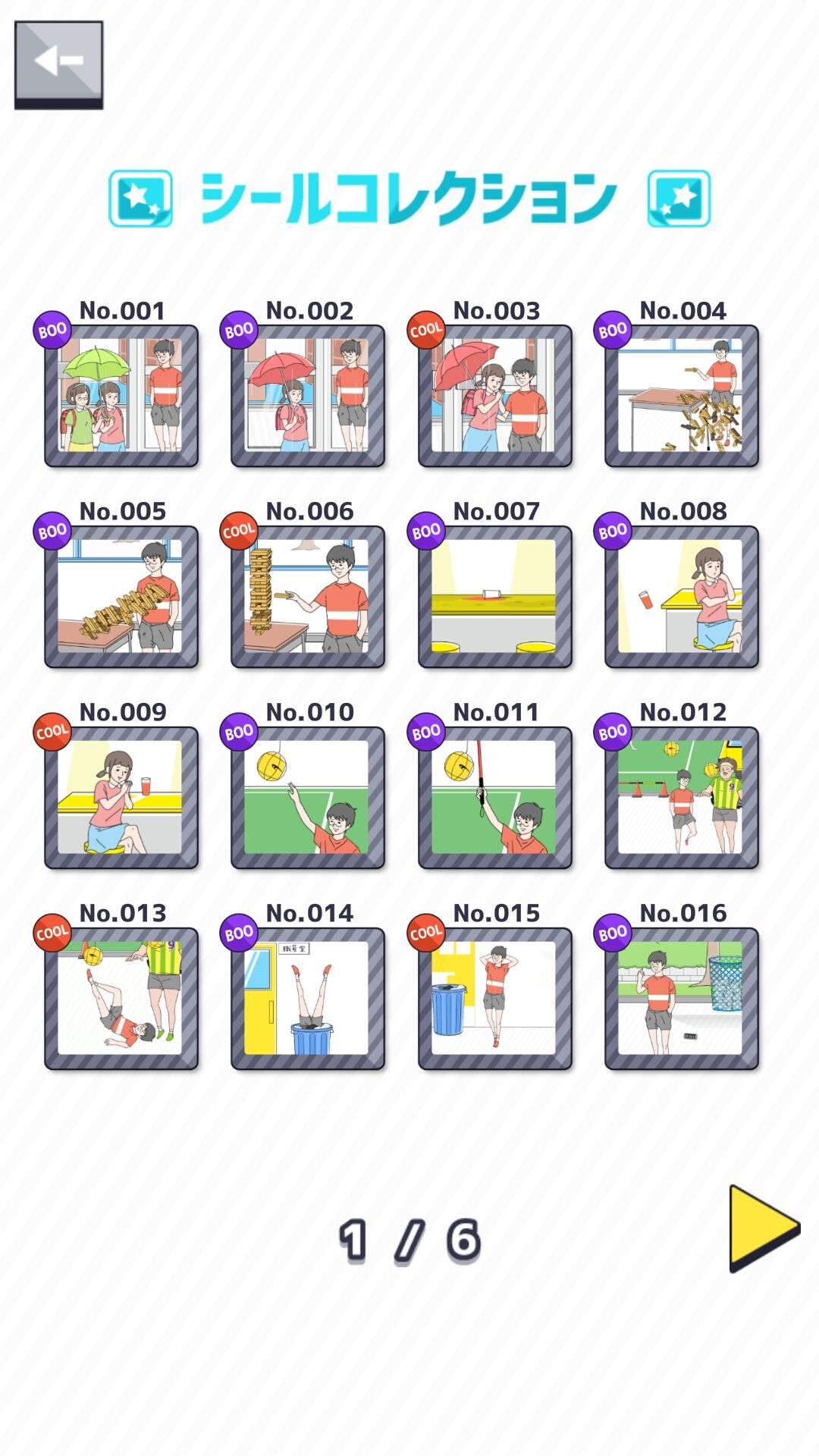The image size is (819, 1456).
Task: Click the COOL badge on sticker No.015
Action: point(425,932)
